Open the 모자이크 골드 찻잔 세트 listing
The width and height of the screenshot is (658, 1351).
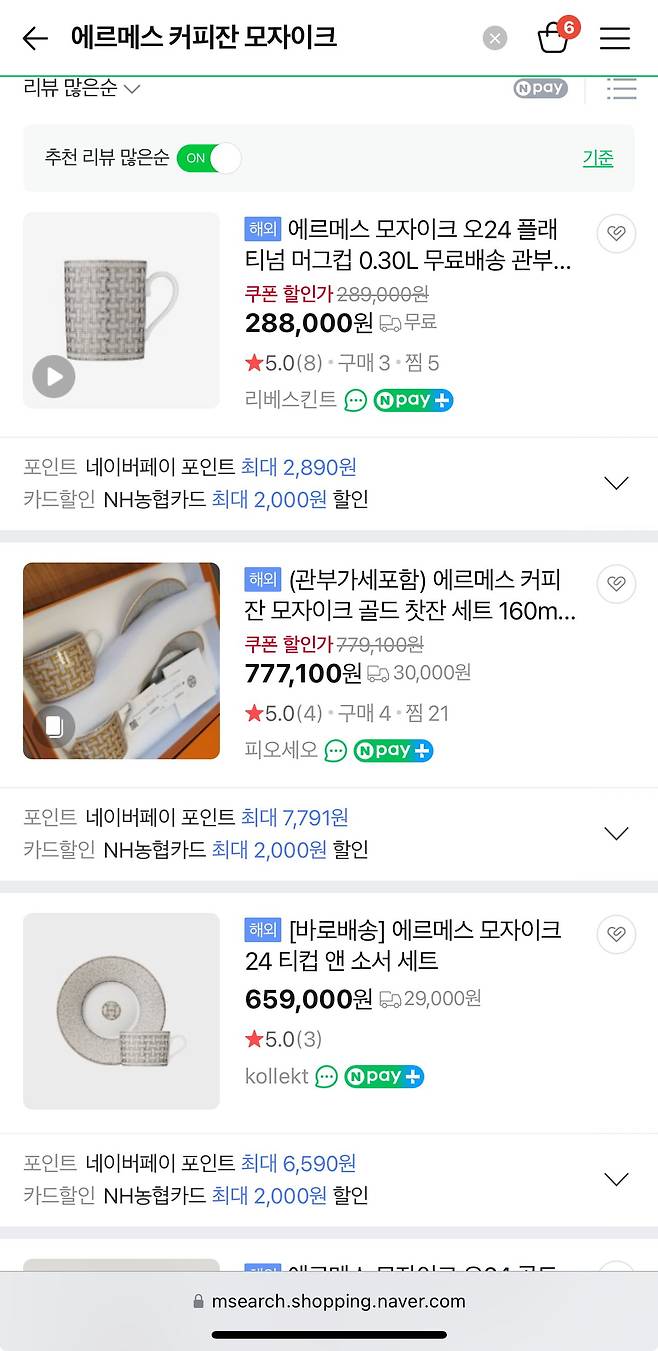click(410, 595)
